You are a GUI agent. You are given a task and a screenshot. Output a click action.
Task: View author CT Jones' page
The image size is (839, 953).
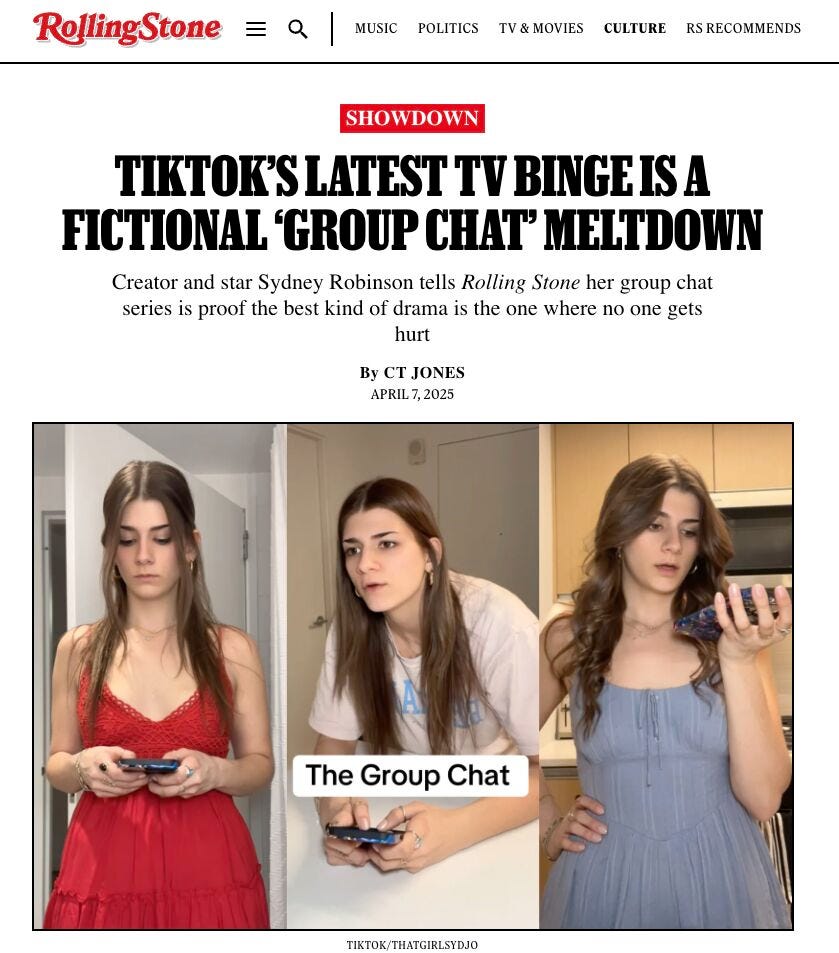[x=424, y=373]
